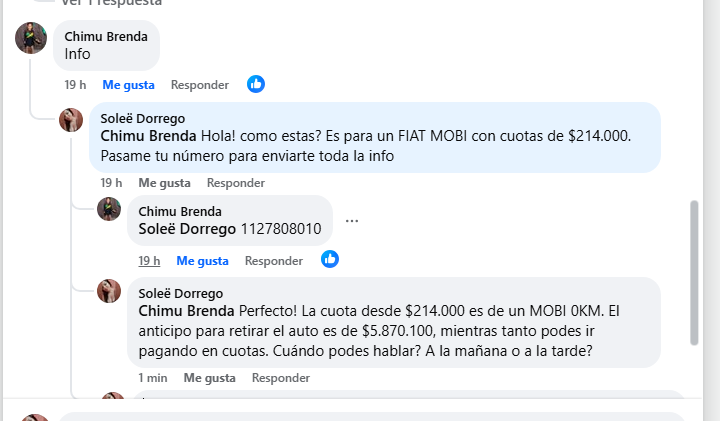This screenshot has width=720, height=421.
Task: Reply to Chimu Brenda's phone number comment
Action: point(273,260)
